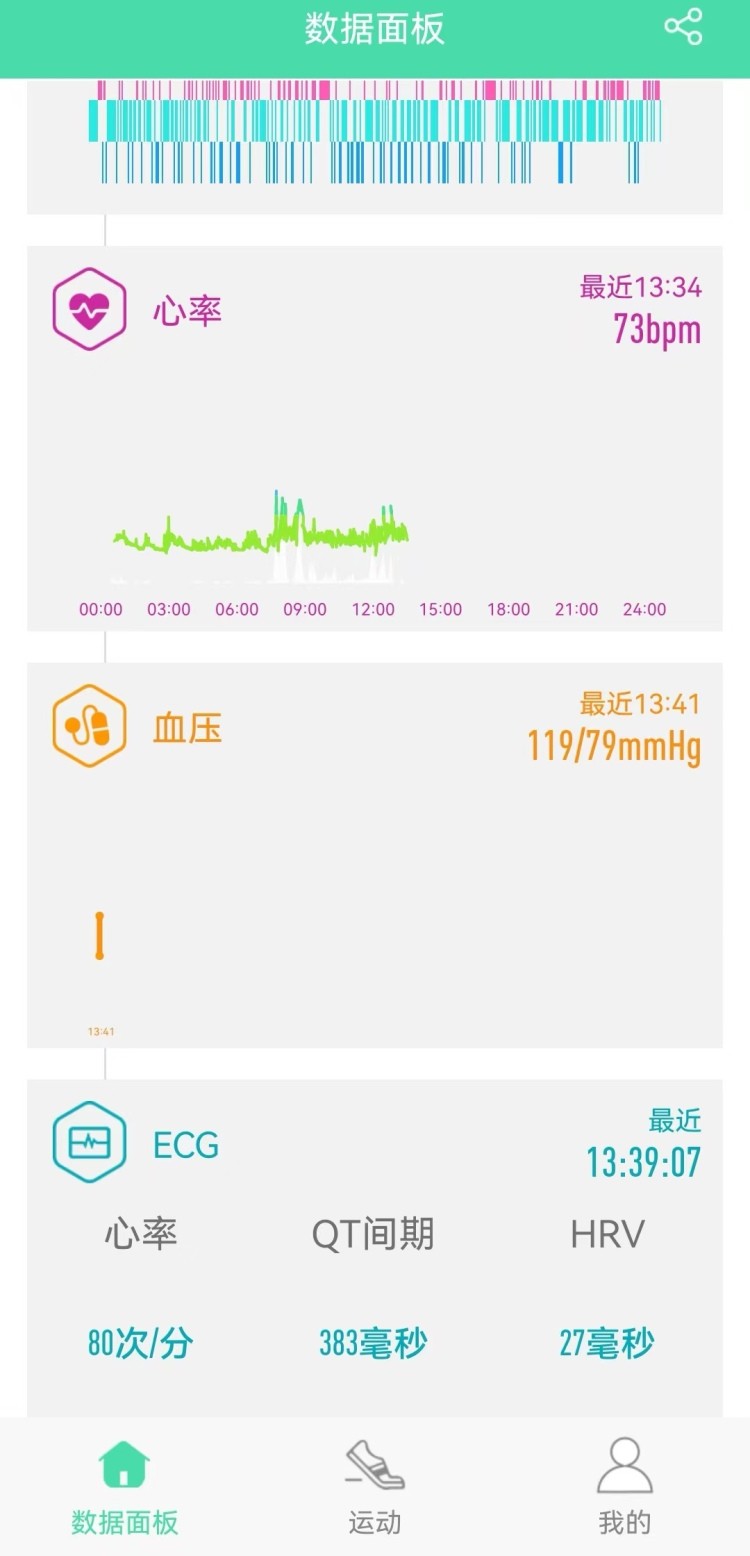Open the sleep chart card

(374, 145)
